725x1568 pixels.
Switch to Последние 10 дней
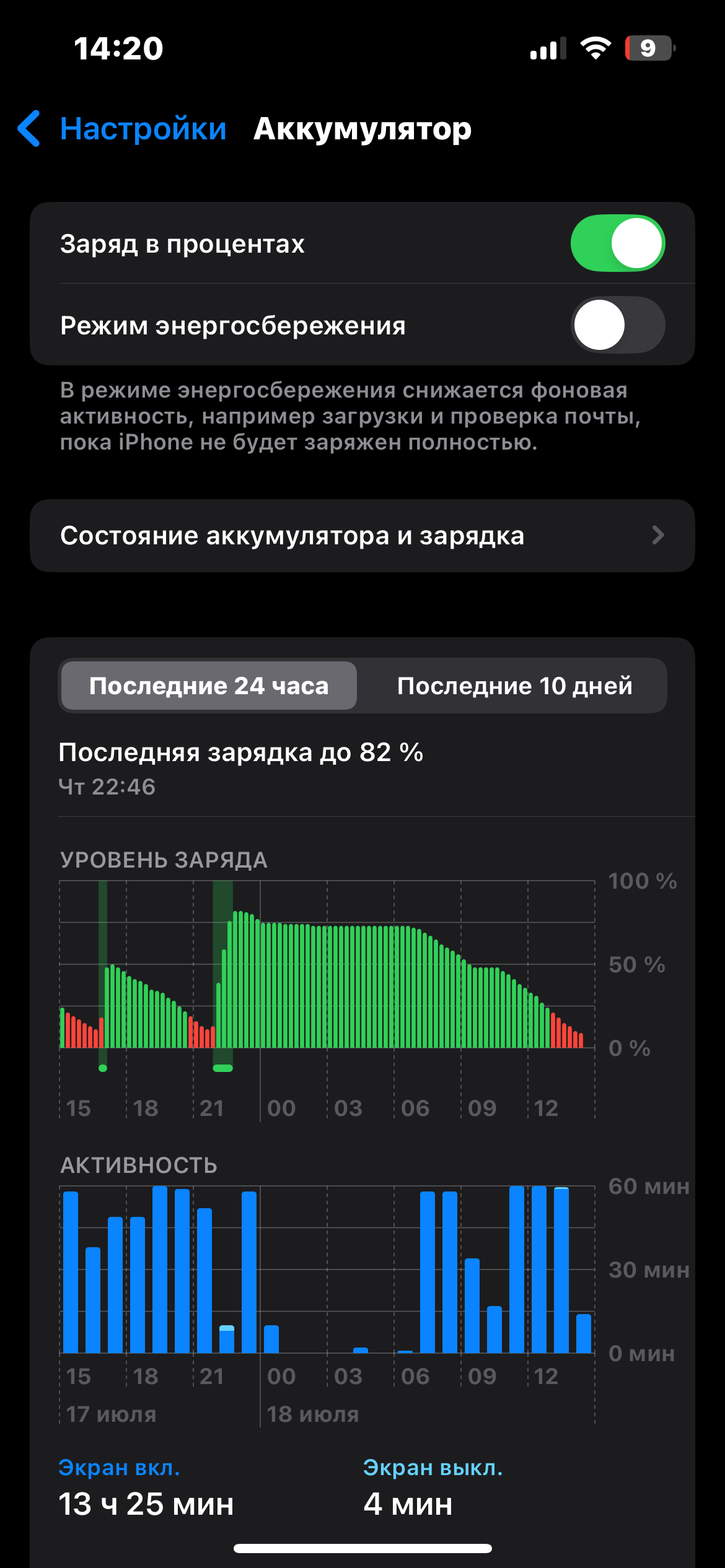click(514, 686)
